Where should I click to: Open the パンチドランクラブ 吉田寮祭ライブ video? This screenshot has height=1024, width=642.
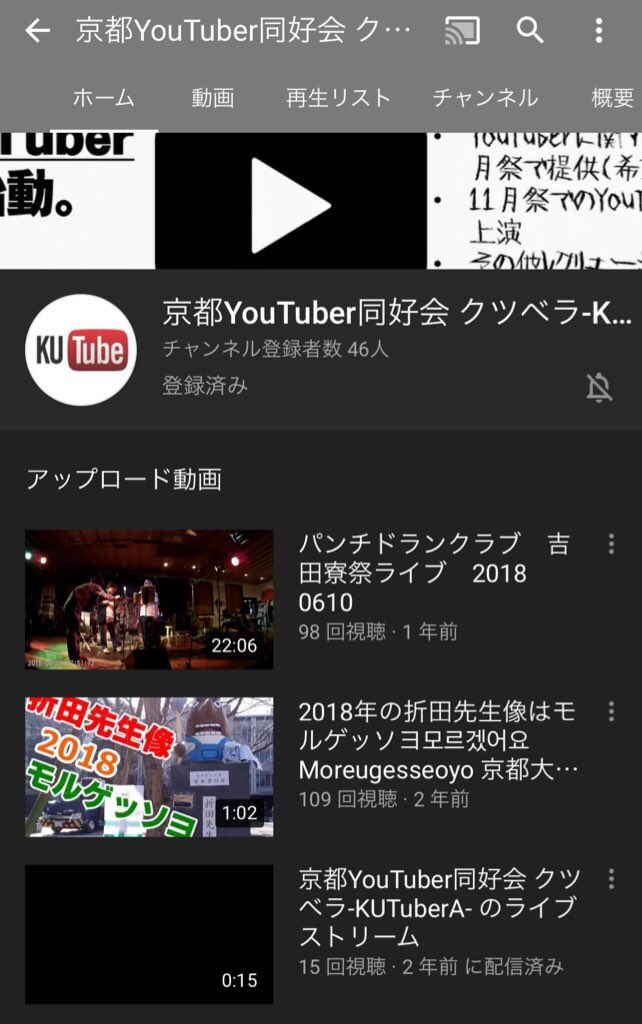149,600
